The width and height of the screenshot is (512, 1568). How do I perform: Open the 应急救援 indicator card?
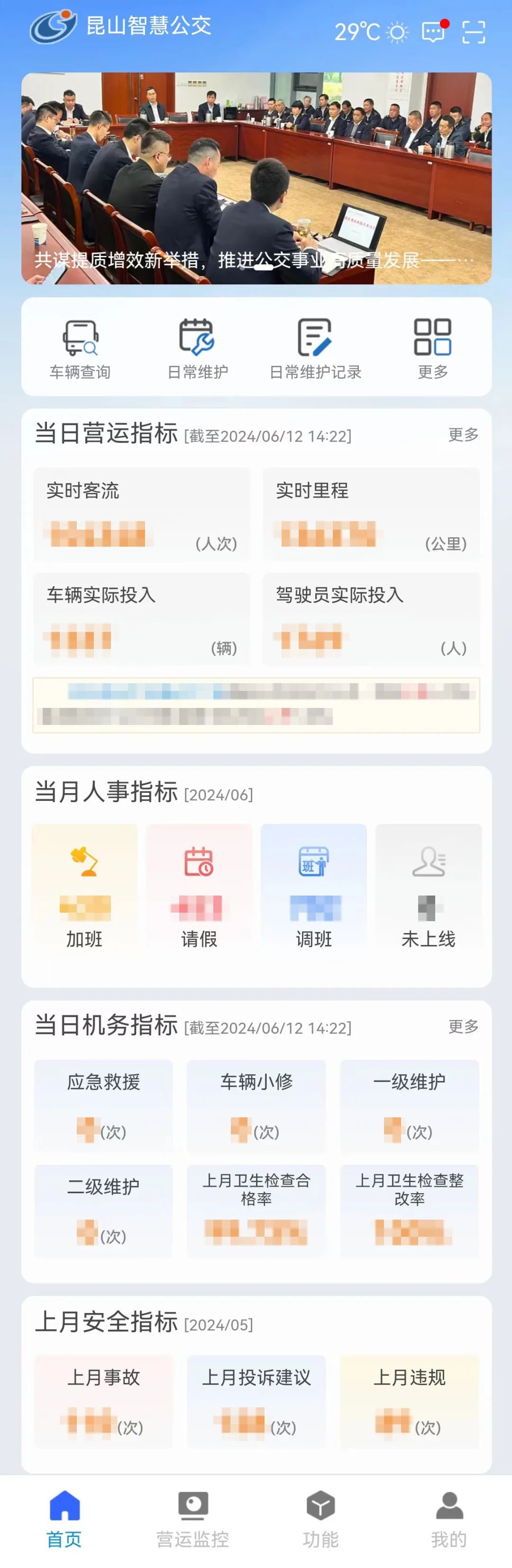click(x=103, y=1105)
